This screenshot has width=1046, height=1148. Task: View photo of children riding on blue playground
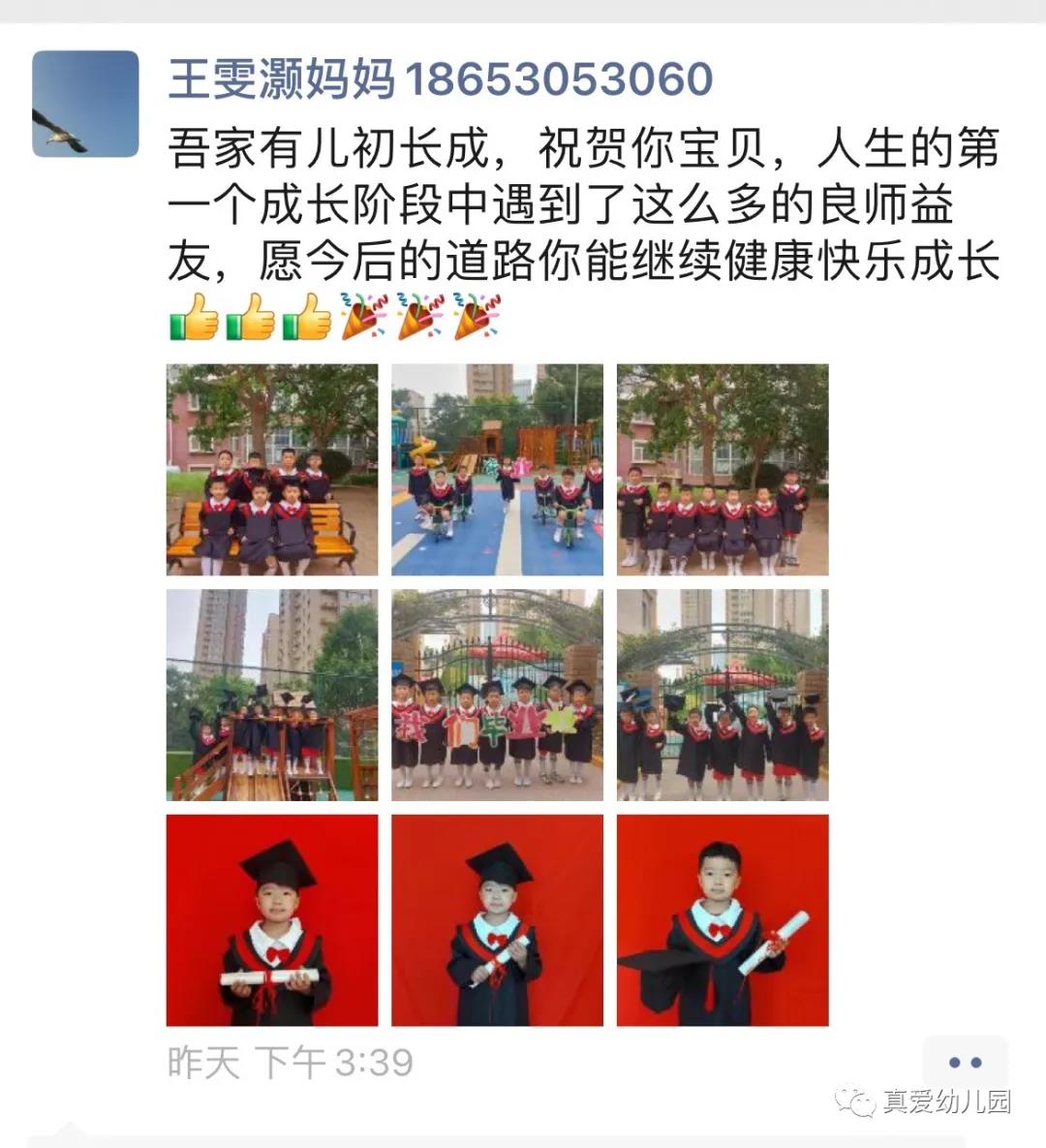[497, 470]
